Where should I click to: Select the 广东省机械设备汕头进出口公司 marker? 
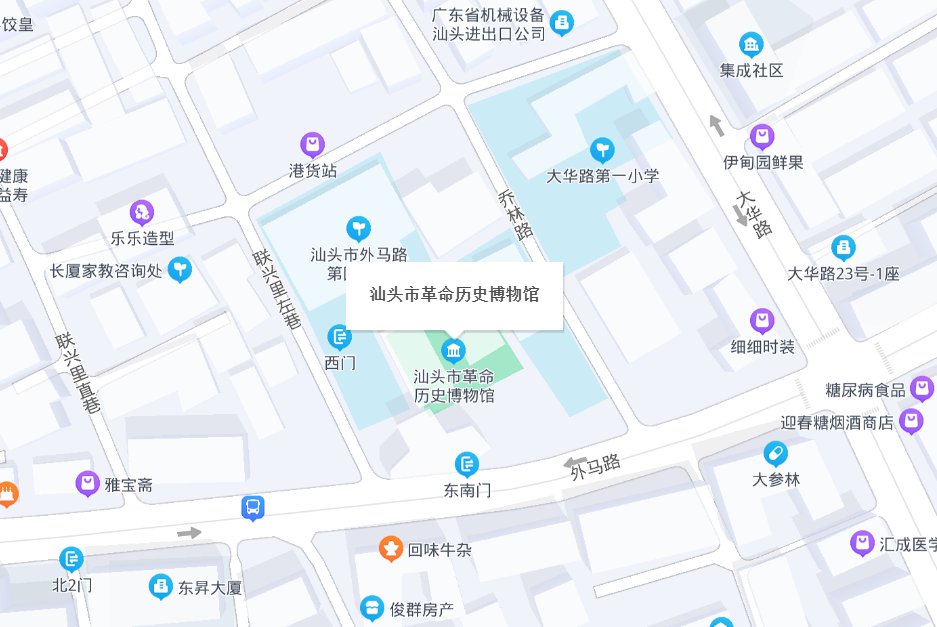(562, 22)
